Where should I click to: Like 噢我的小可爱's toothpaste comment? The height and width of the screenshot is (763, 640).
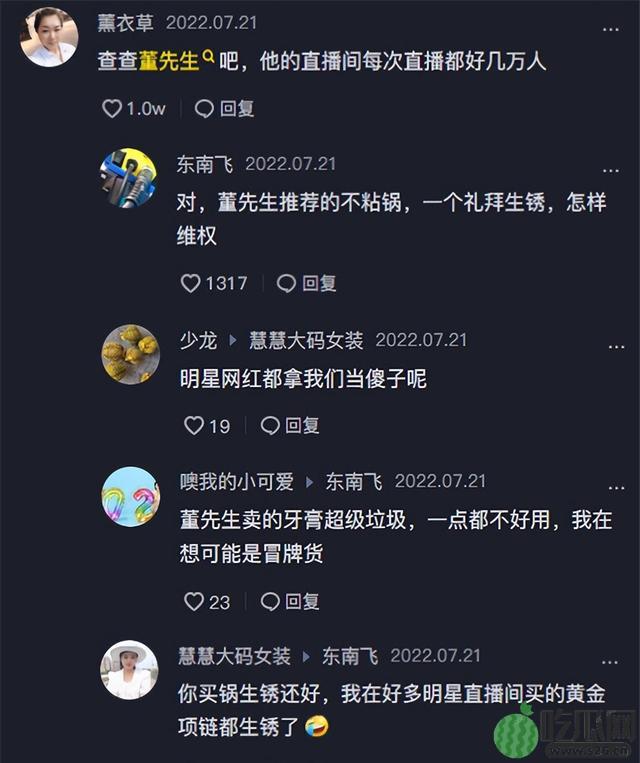point(194,601)
